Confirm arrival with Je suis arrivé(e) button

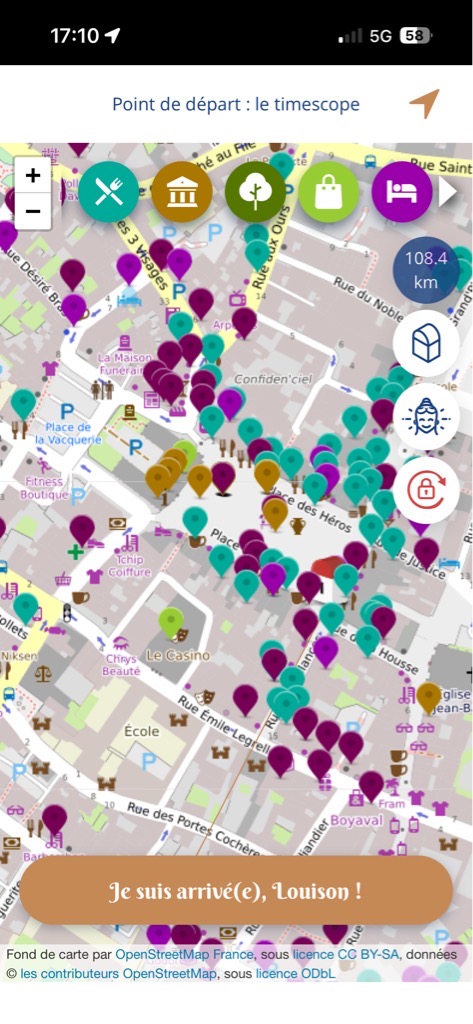coord(236,891)
